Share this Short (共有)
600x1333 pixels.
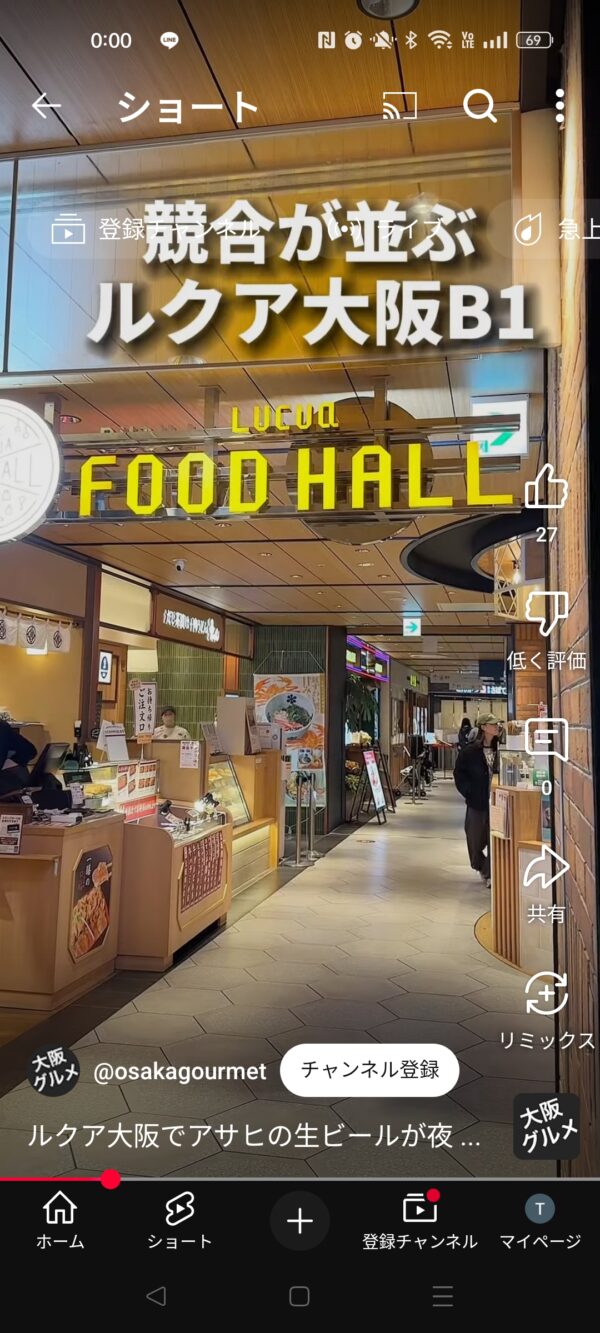[x=546, y=869]
